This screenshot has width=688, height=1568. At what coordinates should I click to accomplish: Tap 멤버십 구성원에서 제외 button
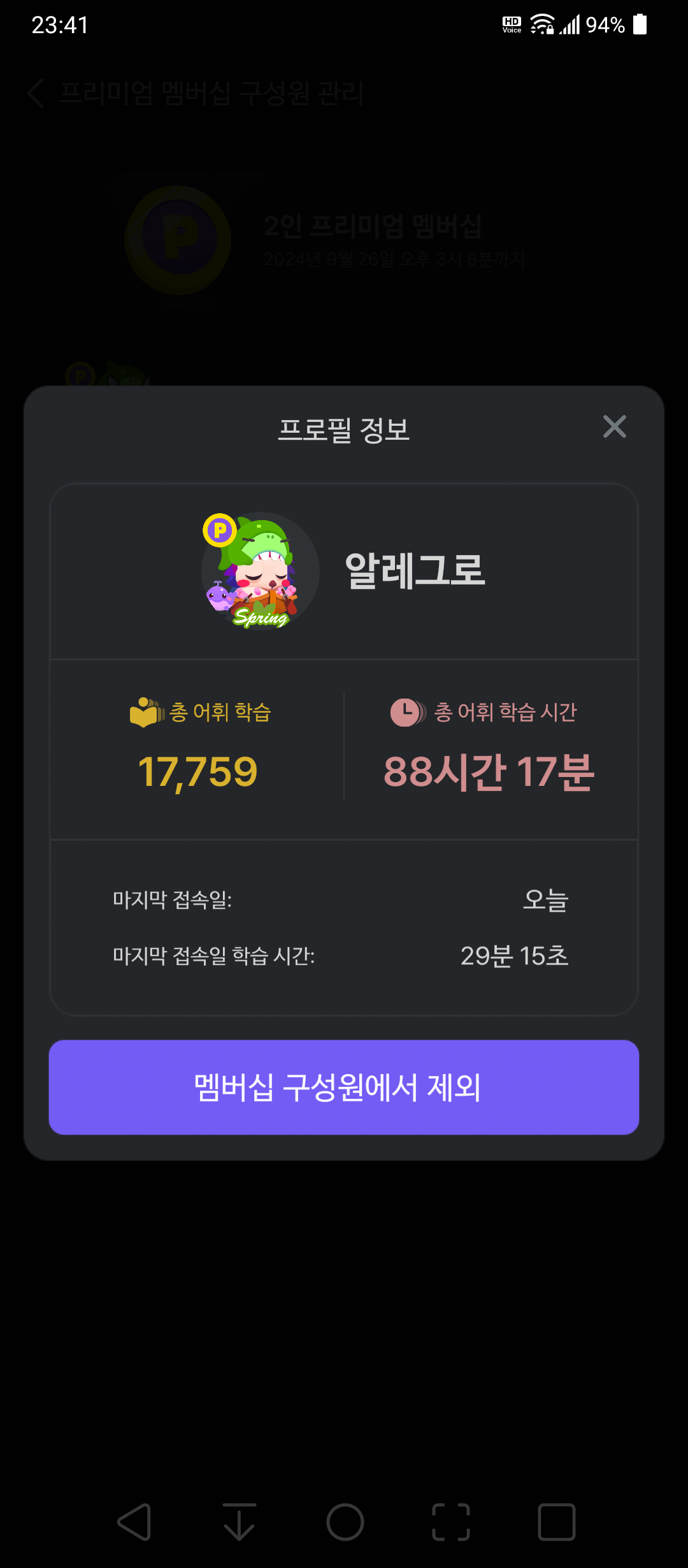point(344,1087)
